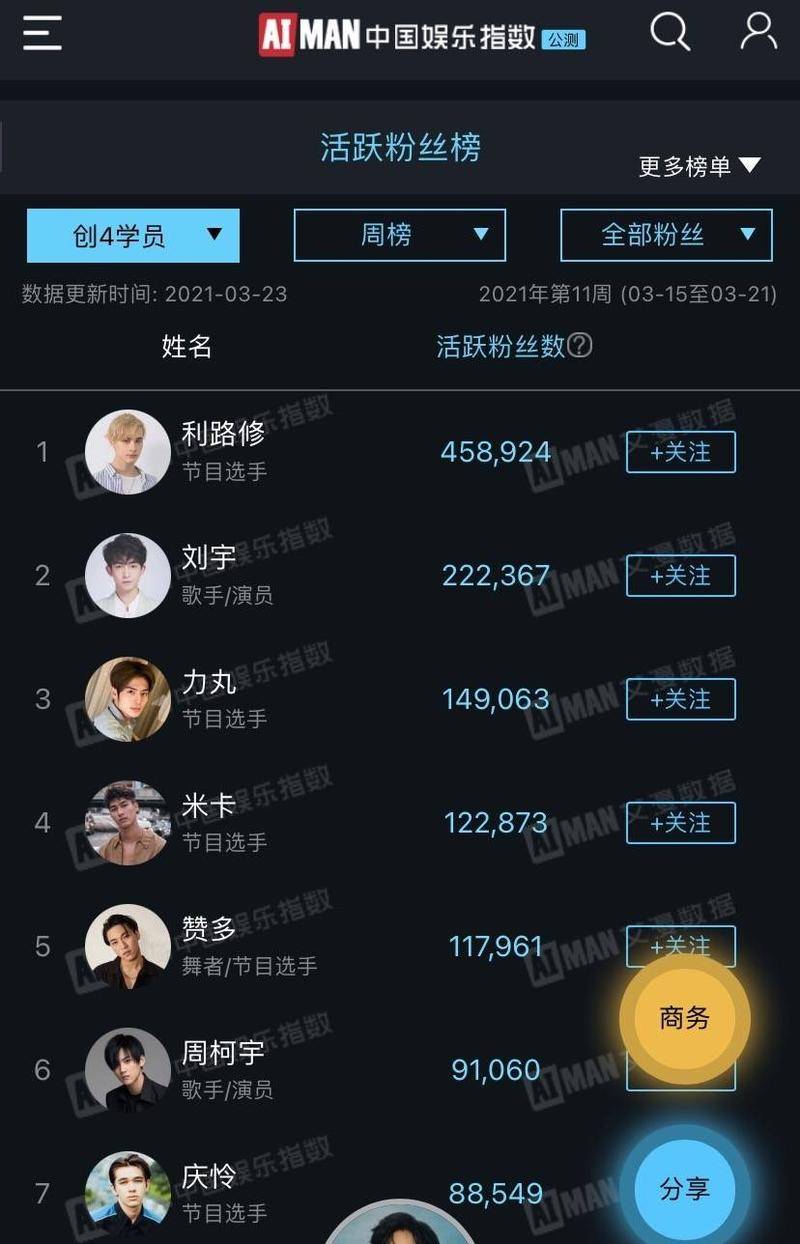Open 周柯宇's profile thumbnail
Image resolution: width=800 pixels, height=1244 pixels.
(127, 1066)
